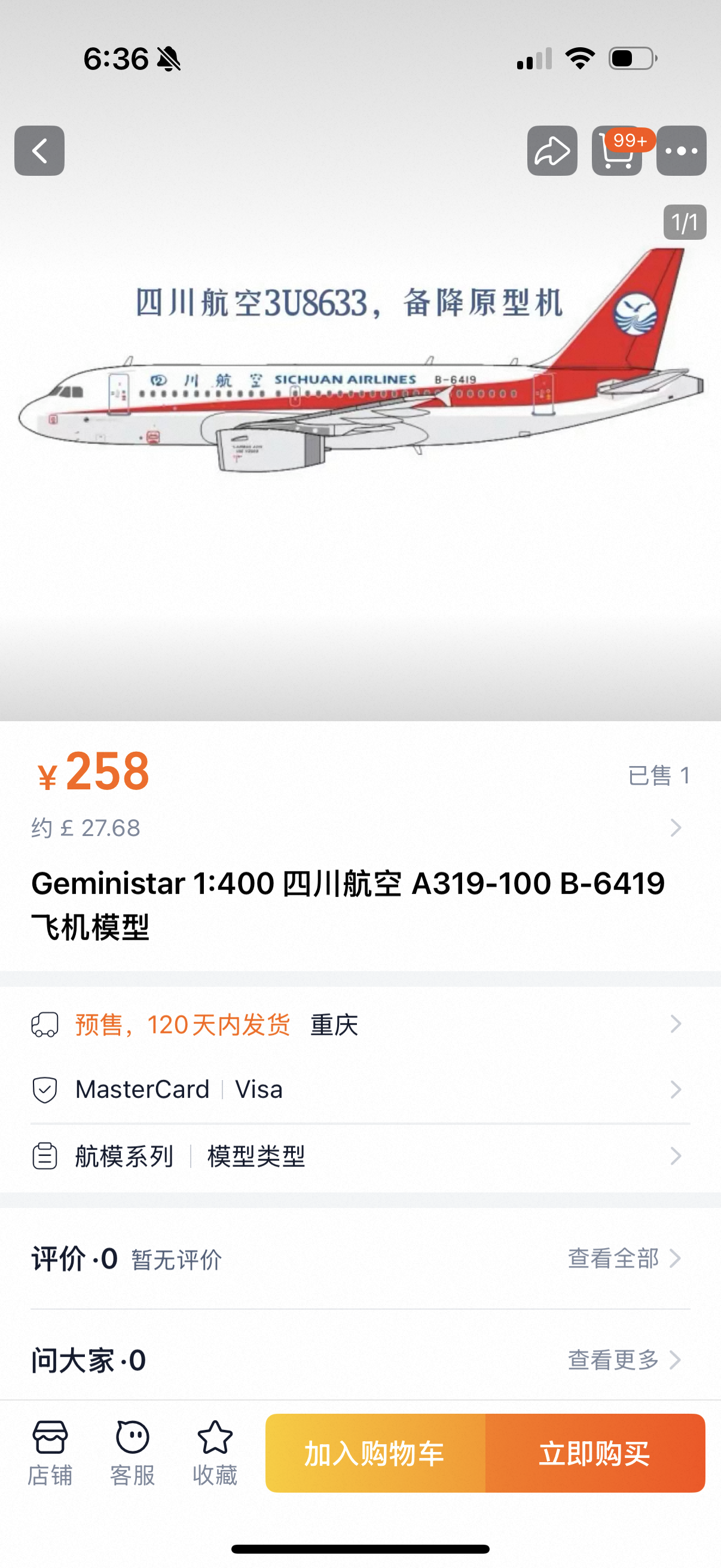This screenshot has width=721, height=1568.
Task: Add the model to cart with 加入购物车
Action: (x=375, y=1453)
